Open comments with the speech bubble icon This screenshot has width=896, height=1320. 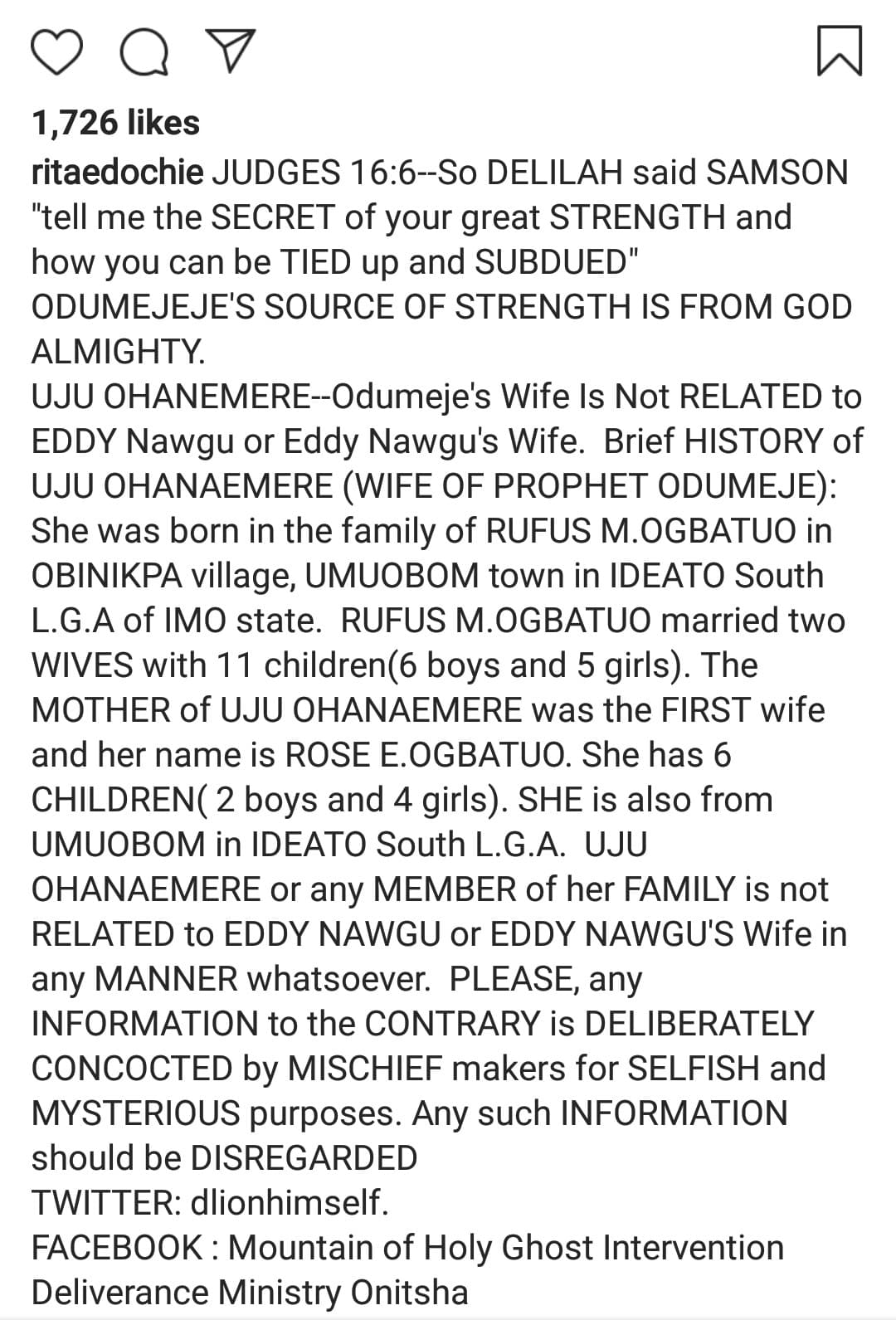click(x=144, y=52)
